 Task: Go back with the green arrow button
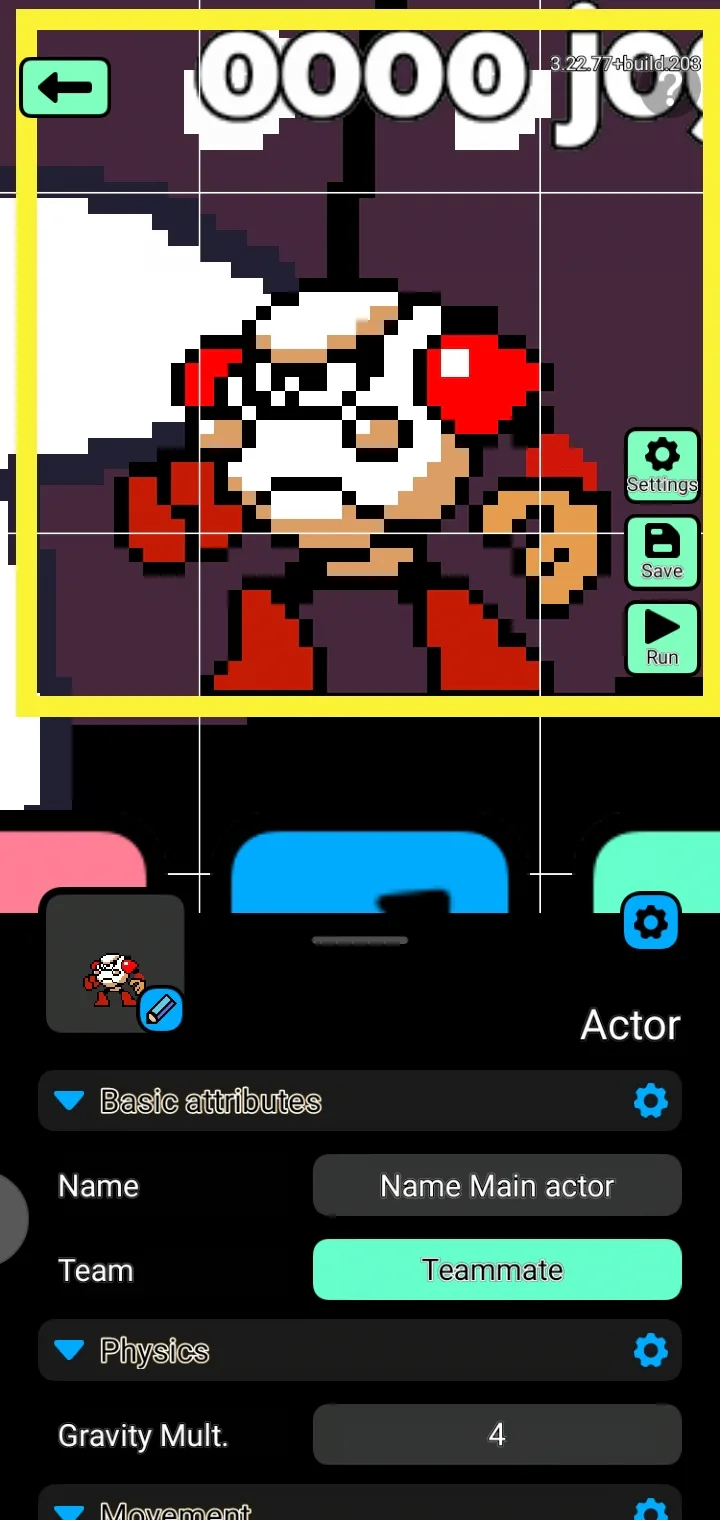(x=65, y=87)
